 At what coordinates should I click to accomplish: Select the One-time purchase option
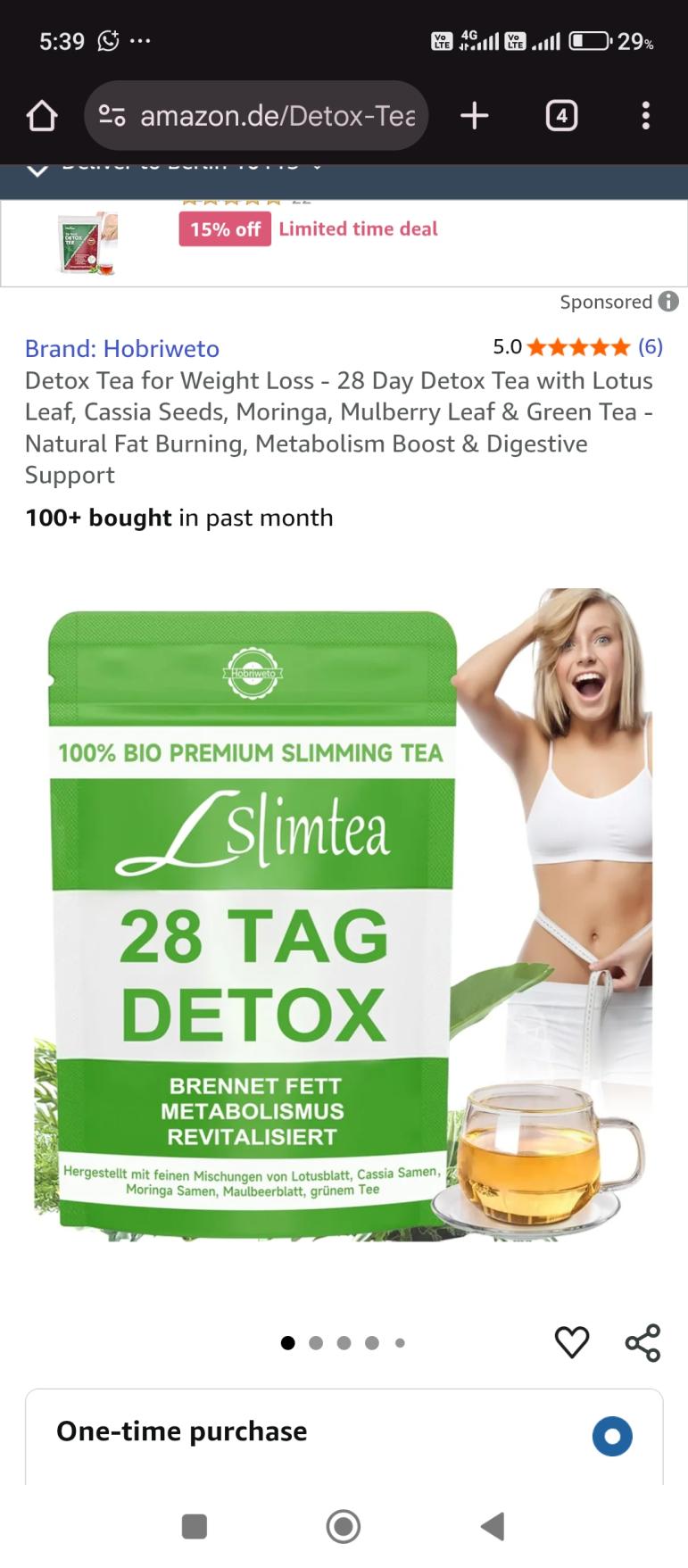[612, 1436]
